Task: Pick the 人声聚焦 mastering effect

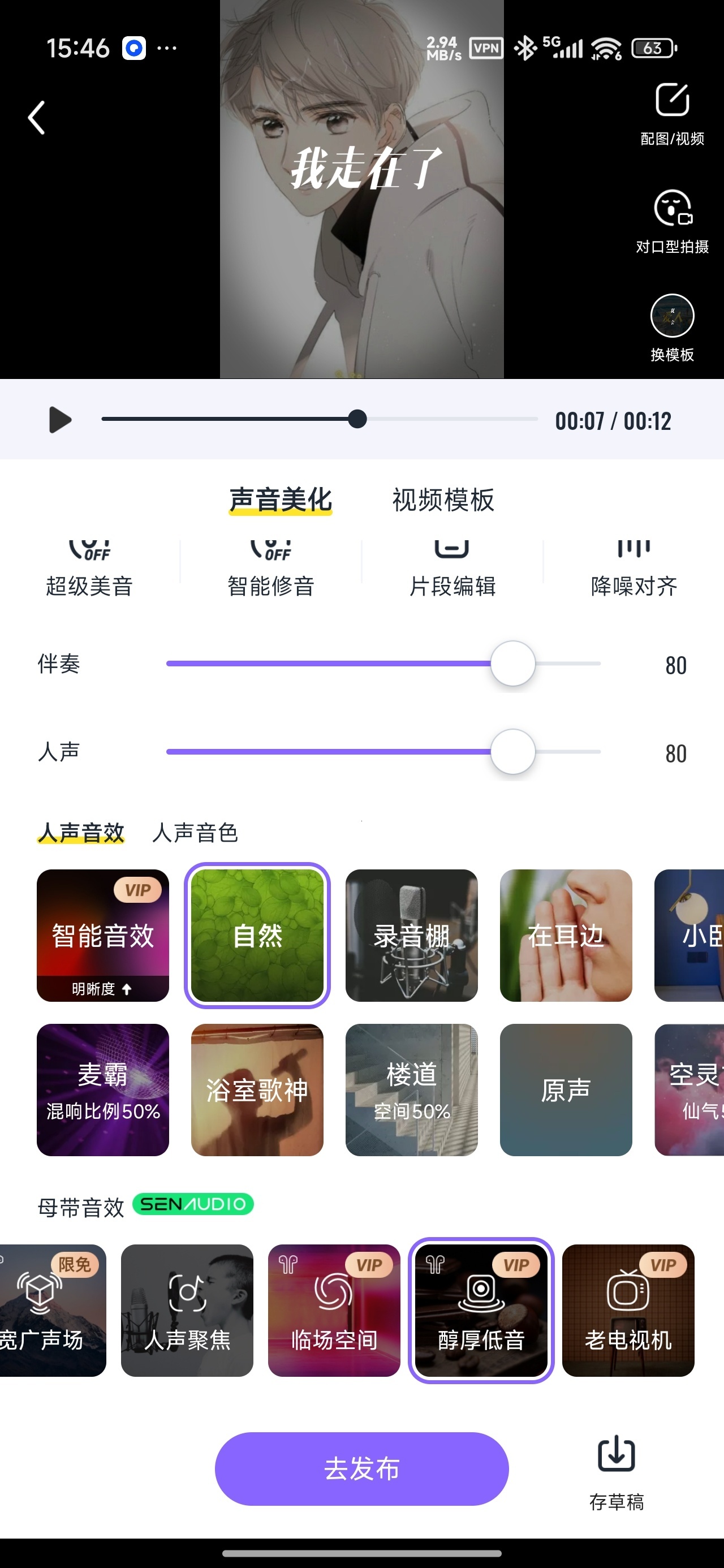Action: pos(187,1311)
